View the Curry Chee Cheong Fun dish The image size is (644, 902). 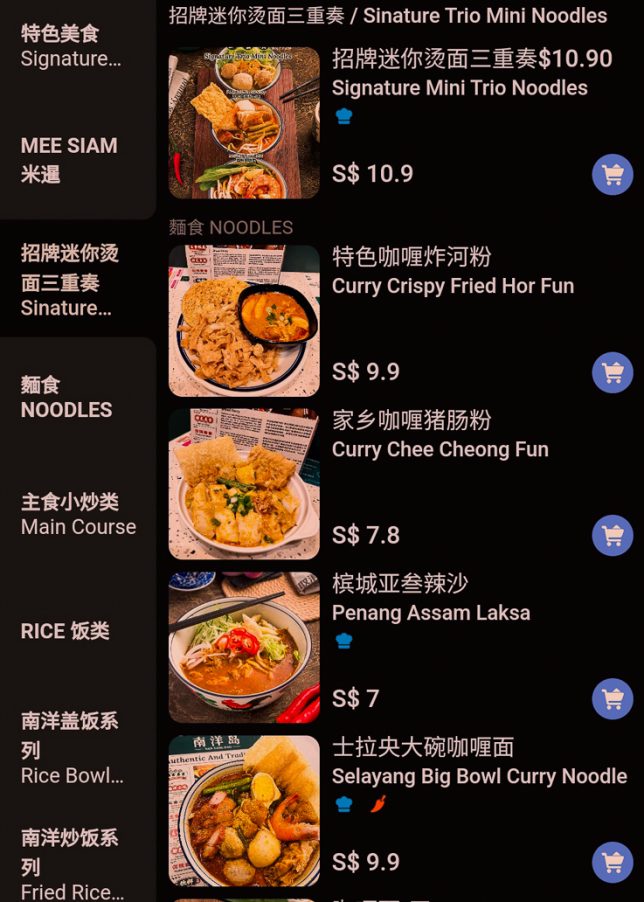(244, 484)
